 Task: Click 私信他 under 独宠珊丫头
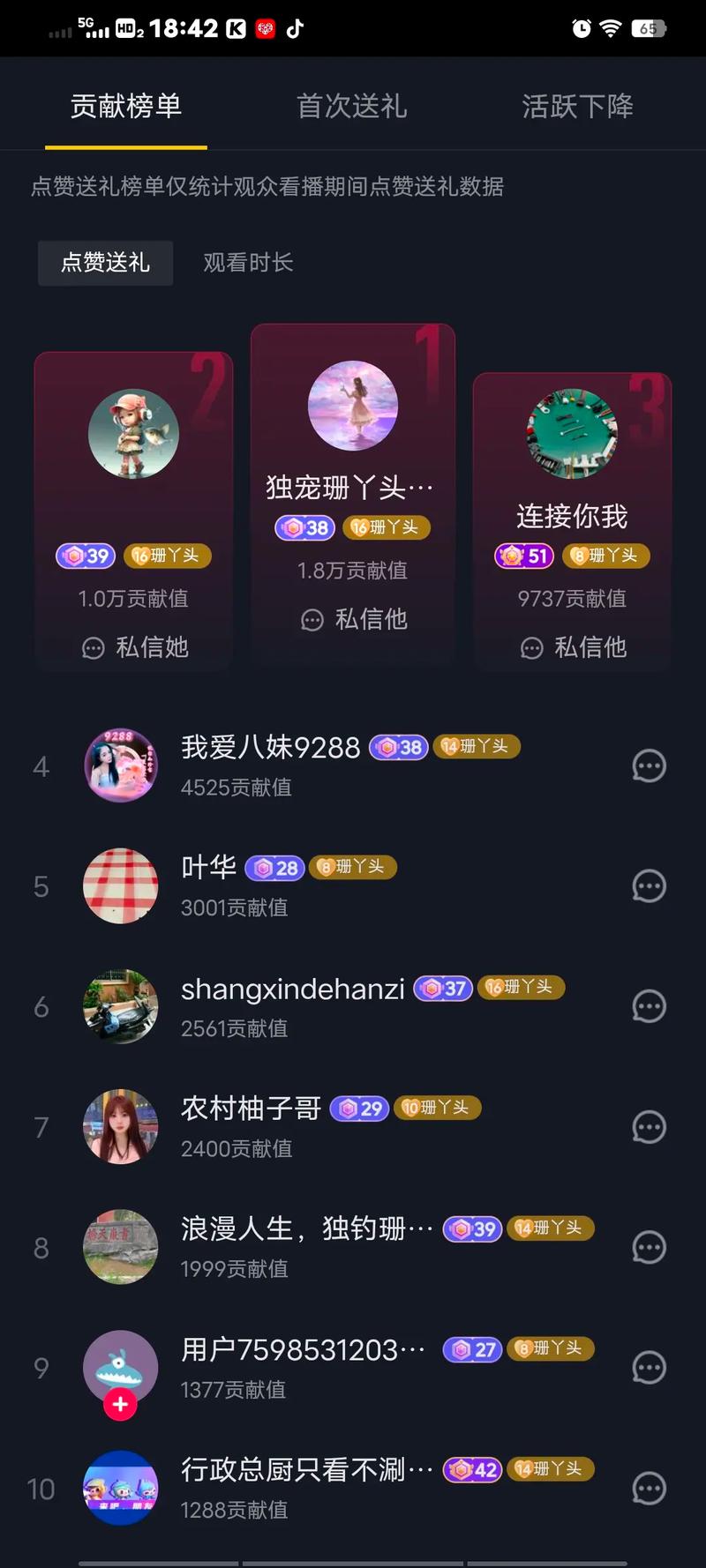[x=353, y=619]
